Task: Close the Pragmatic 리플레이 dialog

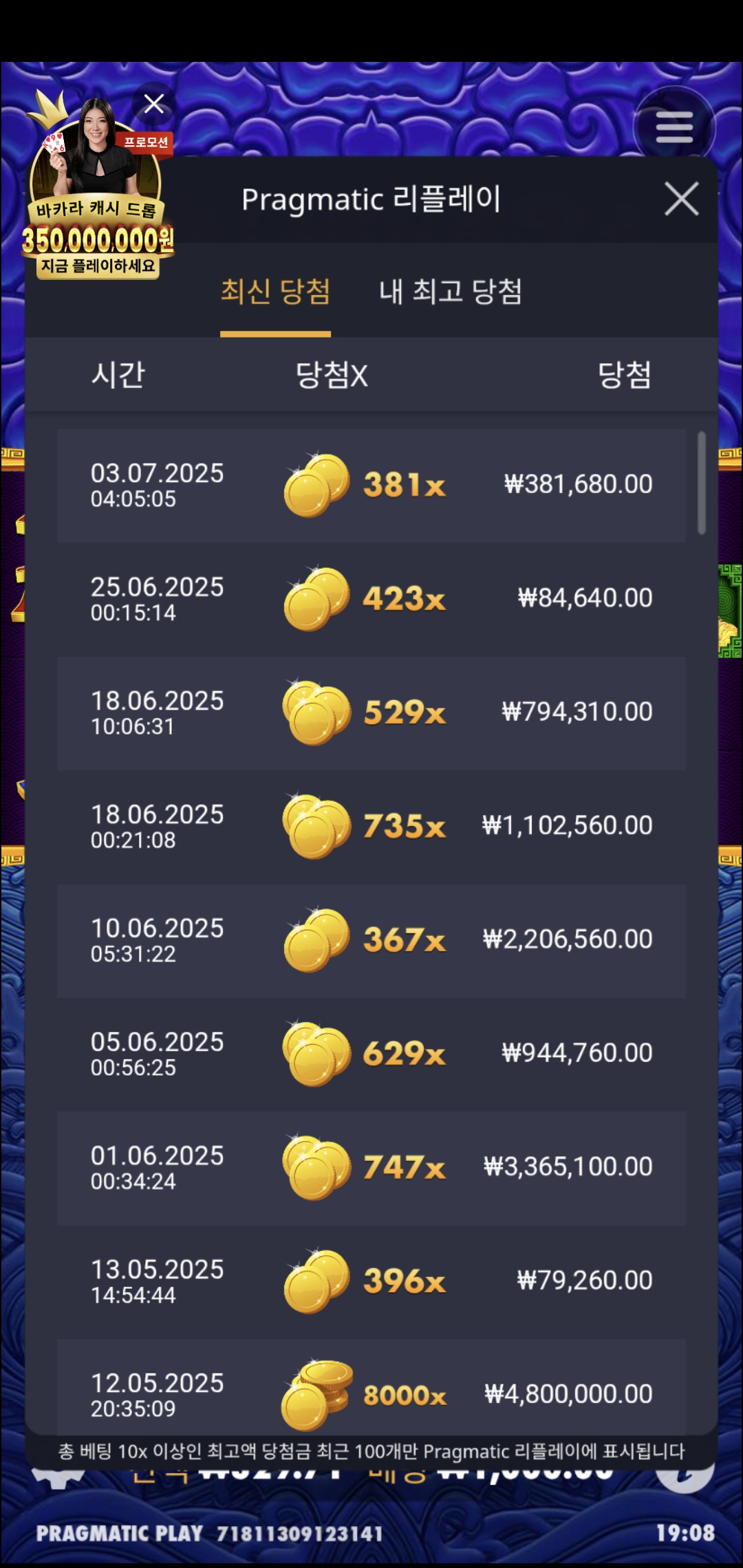Action: pos(681,199)
